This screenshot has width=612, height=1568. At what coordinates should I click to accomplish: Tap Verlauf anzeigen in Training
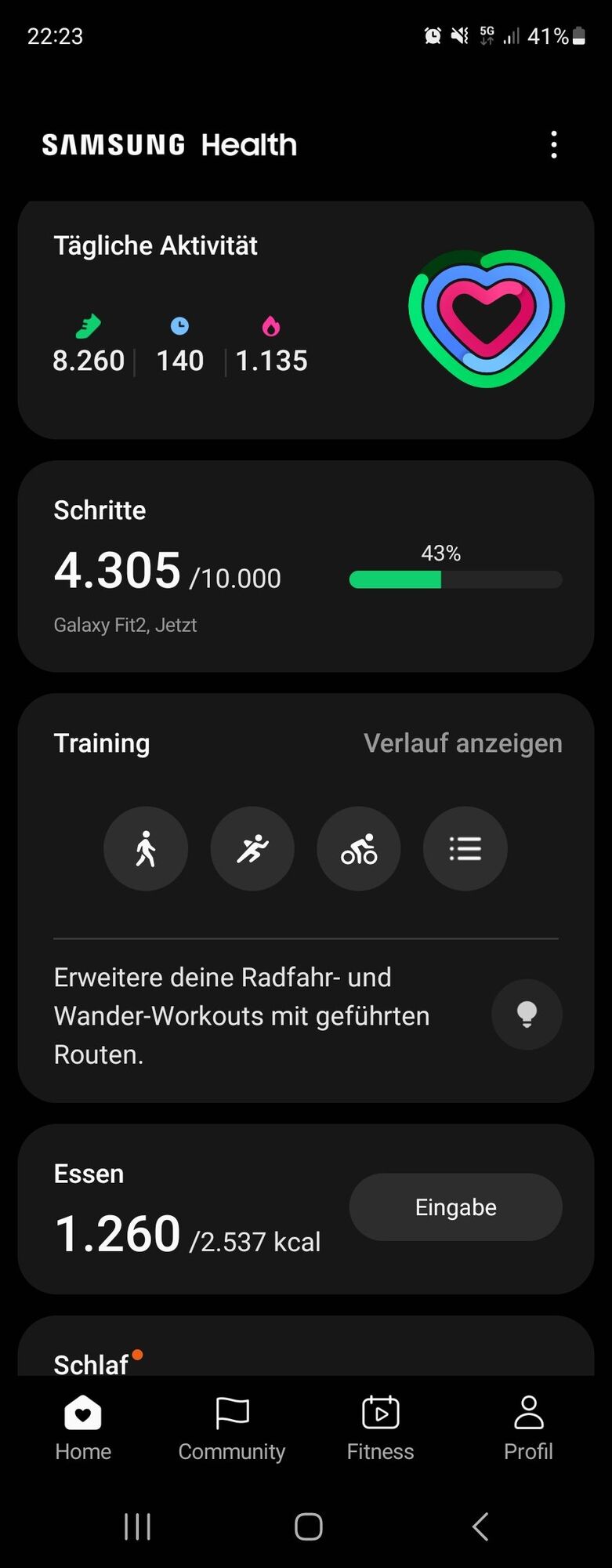462,743
